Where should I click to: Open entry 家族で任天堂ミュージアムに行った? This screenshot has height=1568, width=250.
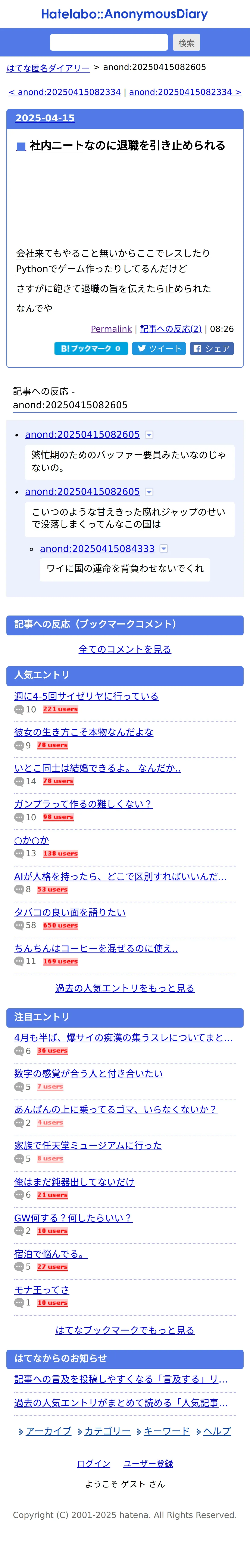(x=88, y=1145)
